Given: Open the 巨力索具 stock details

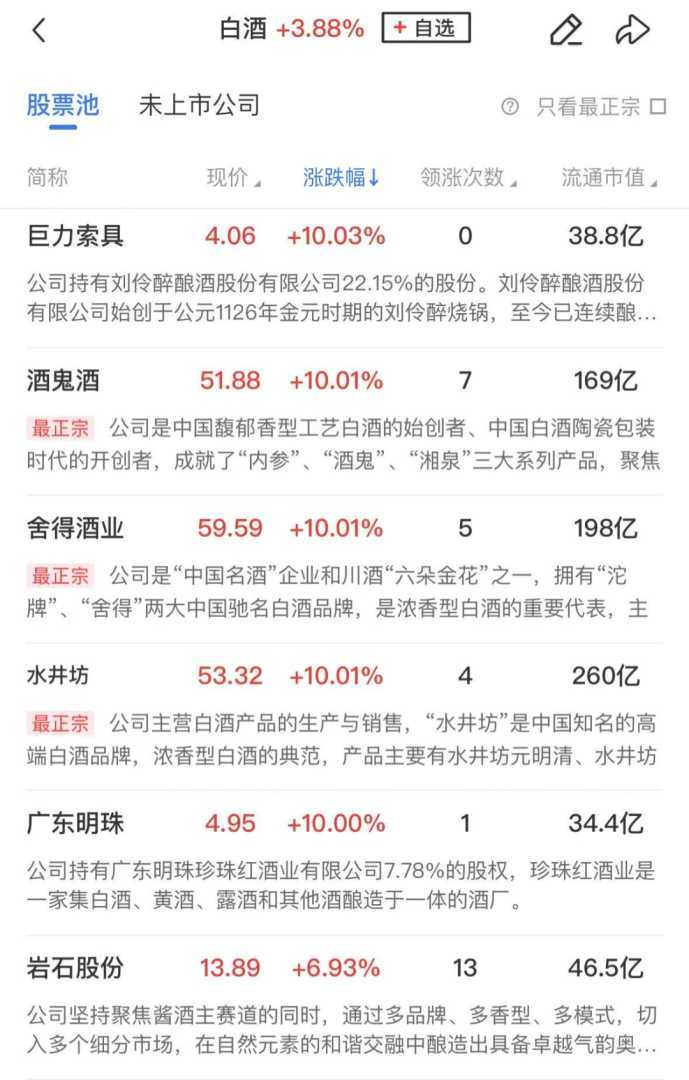Looking at the screenshot, I should [76, 237].
